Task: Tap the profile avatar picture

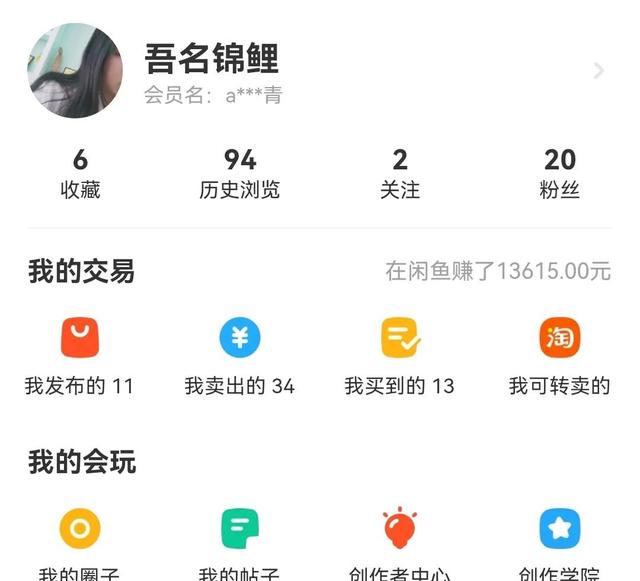Action: point(75,71)
